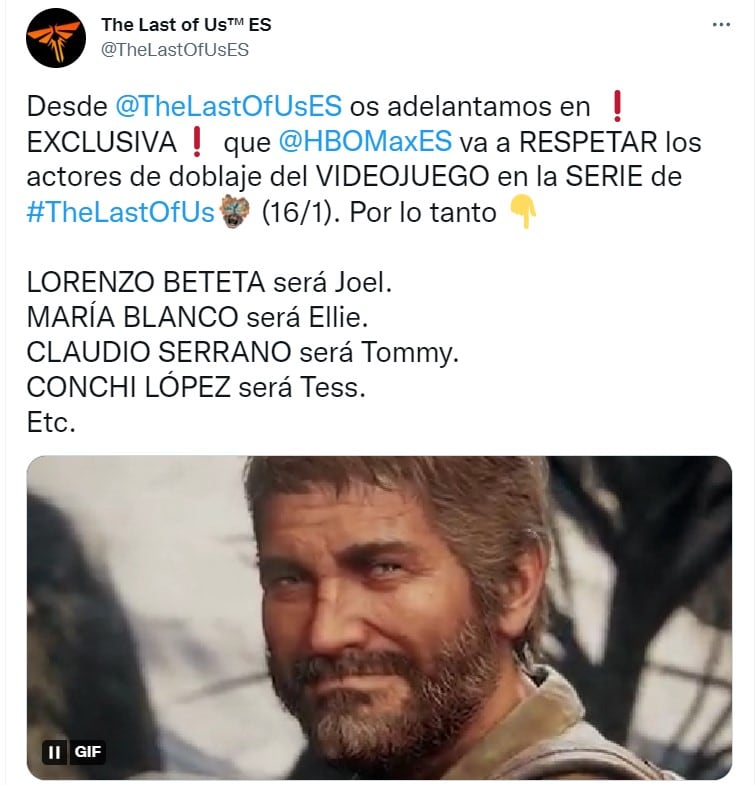
Task: Open The Last of Us™ ES account name
Action: coord(186,24)
